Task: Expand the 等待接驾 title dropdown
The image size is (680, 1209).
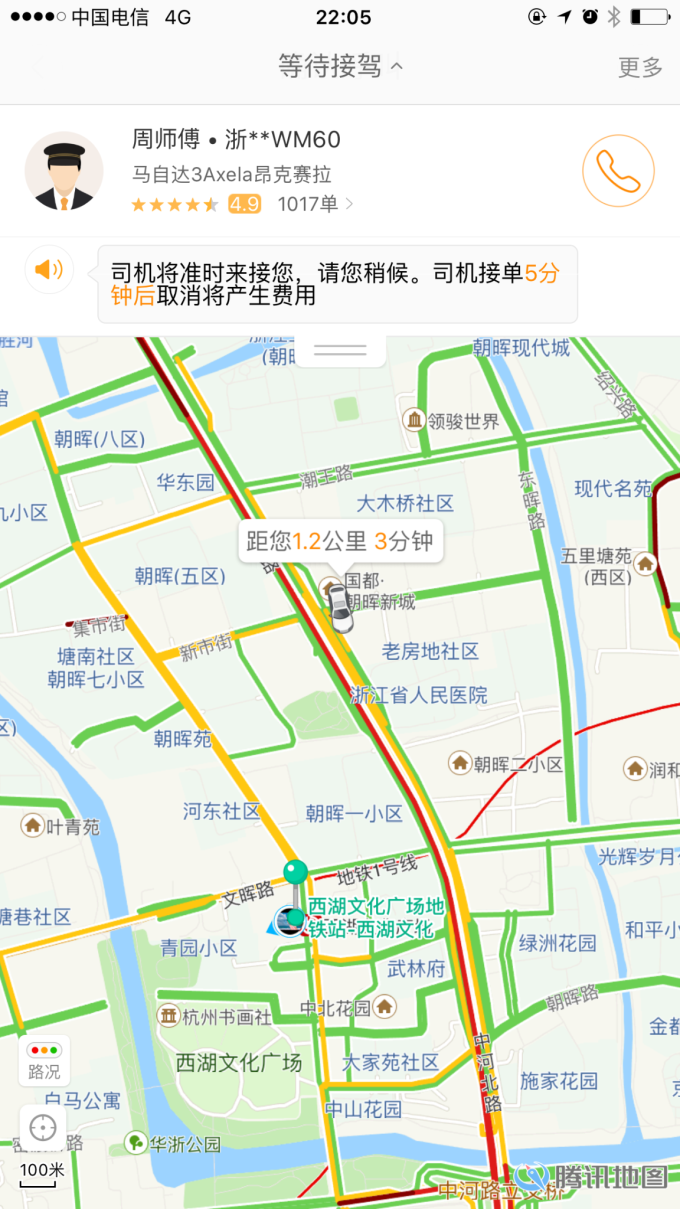Action: coord(340,67)
